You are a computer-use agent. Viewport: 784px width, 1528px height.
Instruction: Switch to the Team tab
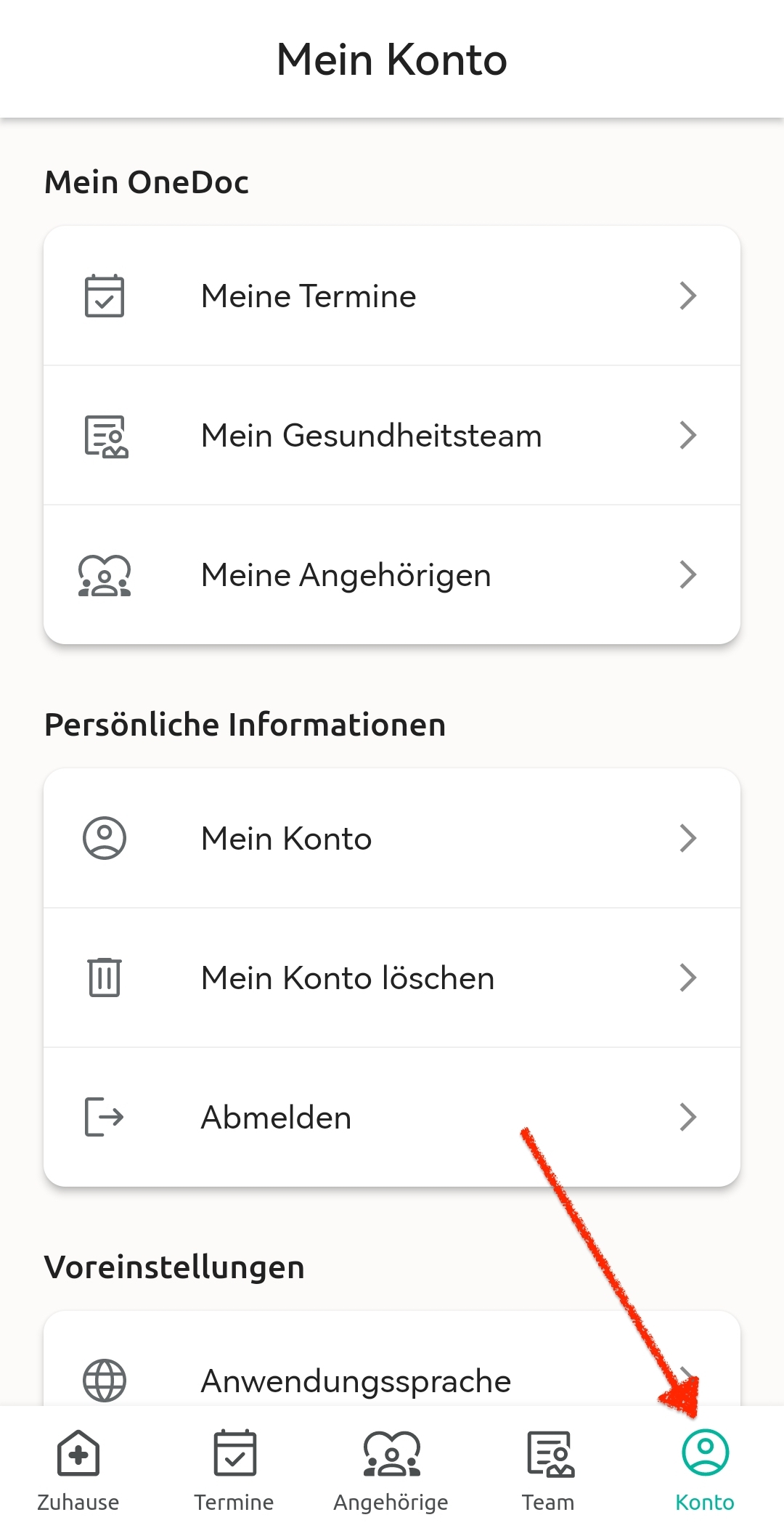549,1468
